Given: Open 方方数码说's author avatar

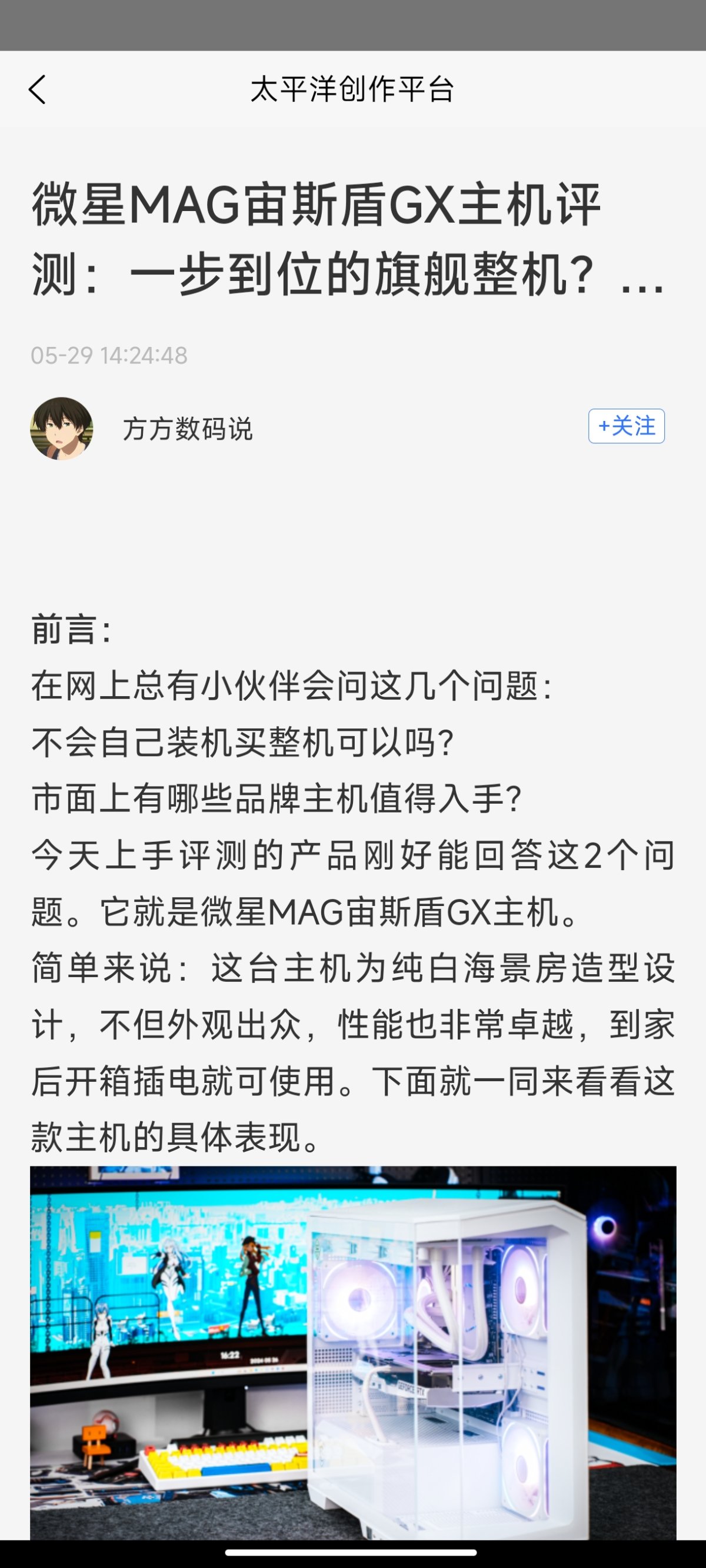Looking at the screenshot, I should 62,429.
